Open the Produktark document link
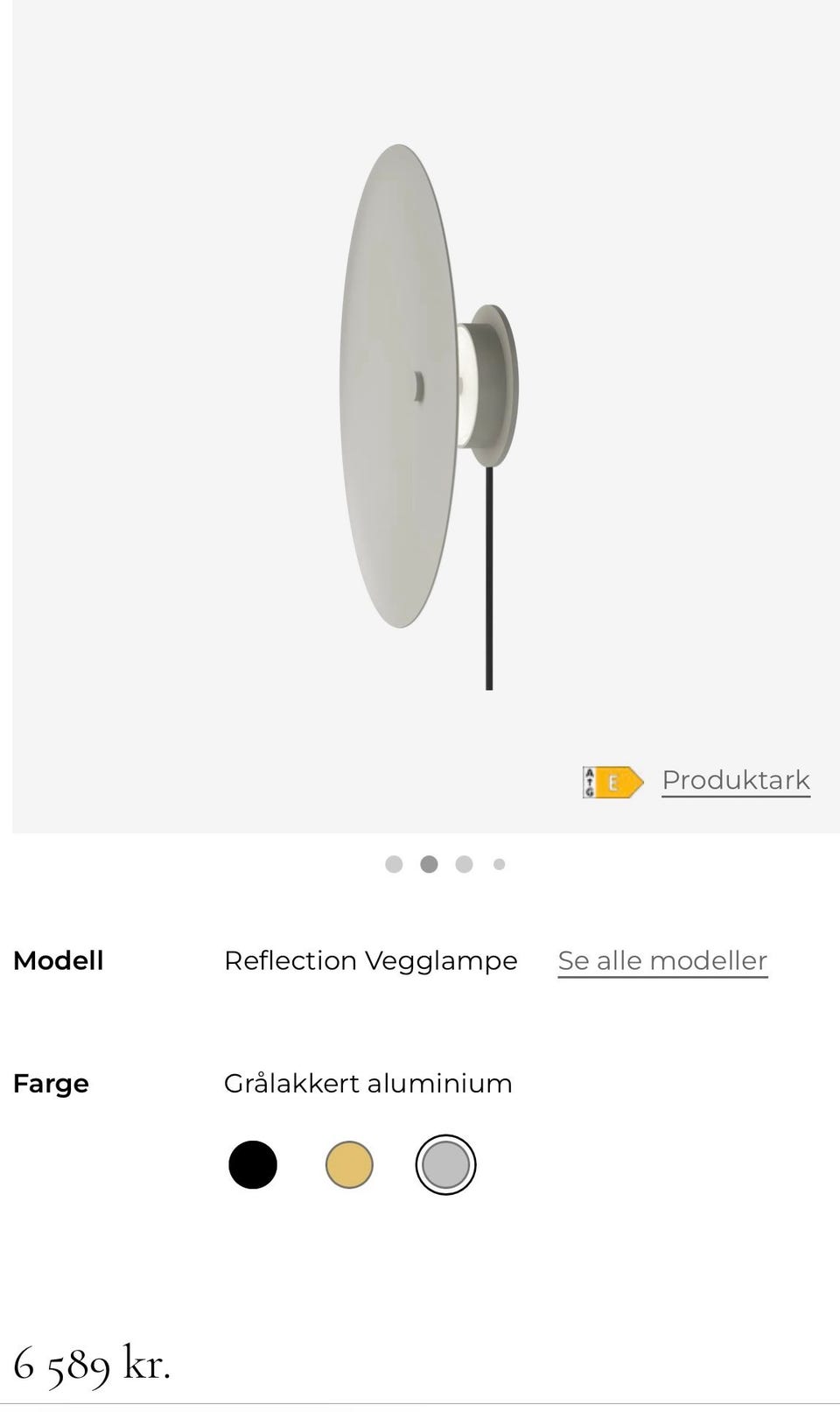The height and width of the screenshot is (1412, 840). tap(736, 779)
